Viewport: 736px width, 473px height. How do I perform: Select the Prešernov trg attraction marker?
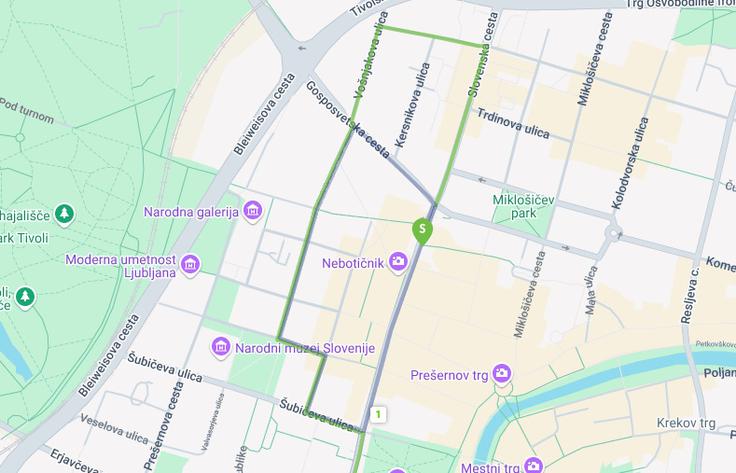502,376
